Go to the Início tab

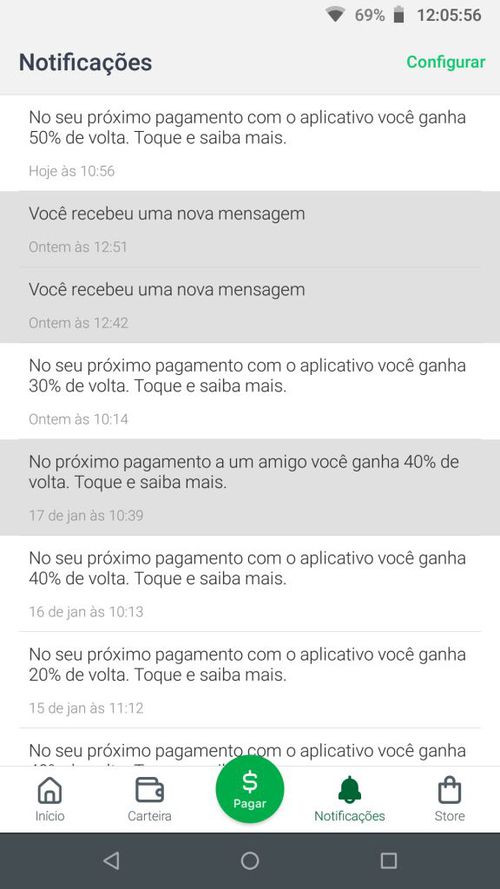pos(50,799)
